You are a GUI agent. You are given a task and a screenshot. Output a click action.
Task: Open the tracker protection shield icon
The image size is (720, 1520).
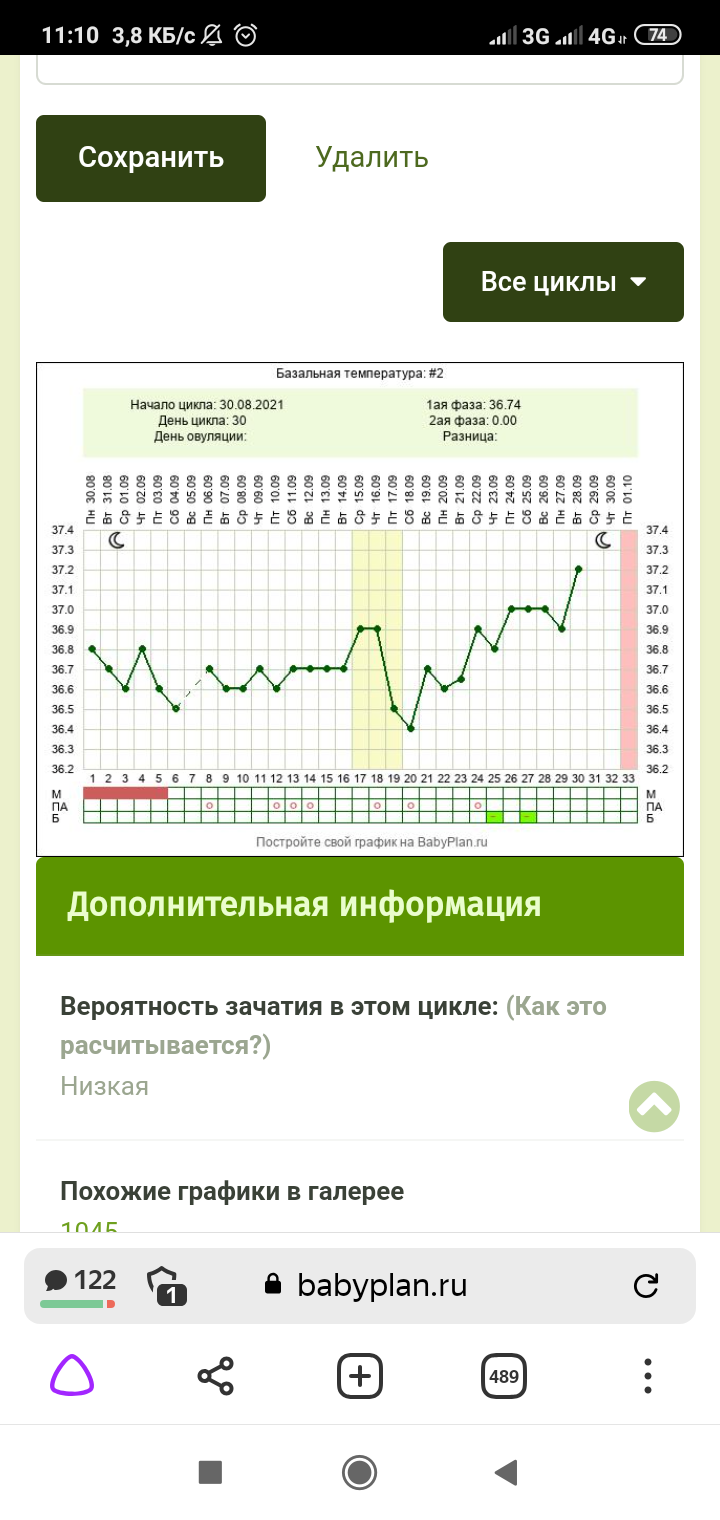[x=167, y=1286]
